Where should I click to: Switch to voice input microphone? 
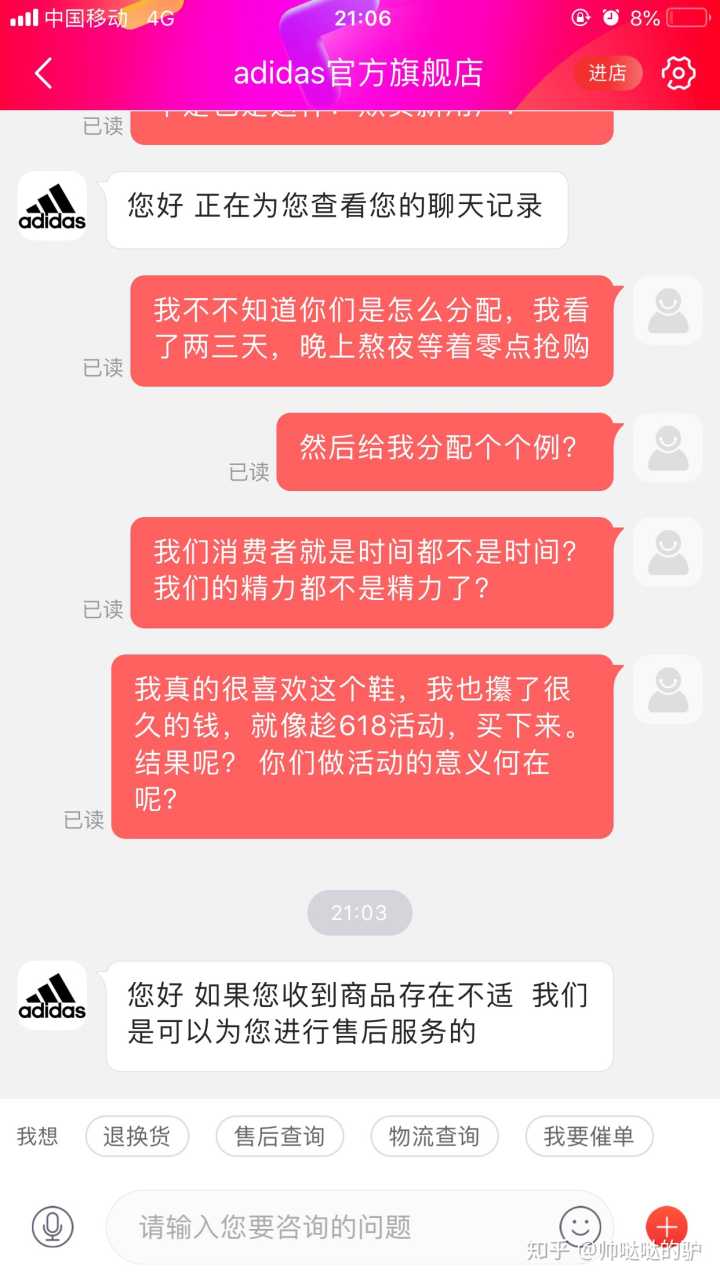52,1226
